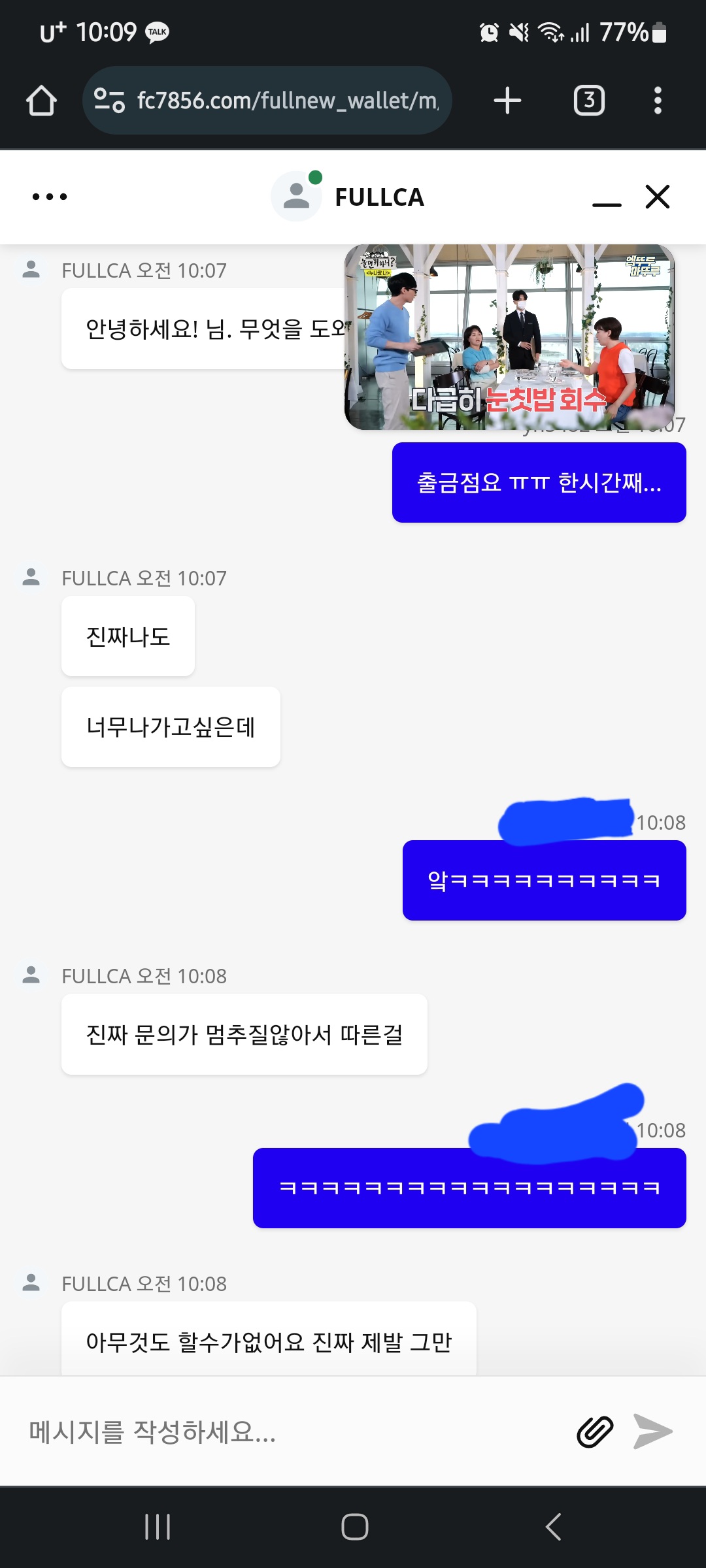This screenshot has width=706, height=1568.
Task: Open the chat options three-dot menu
Action: 50,197
